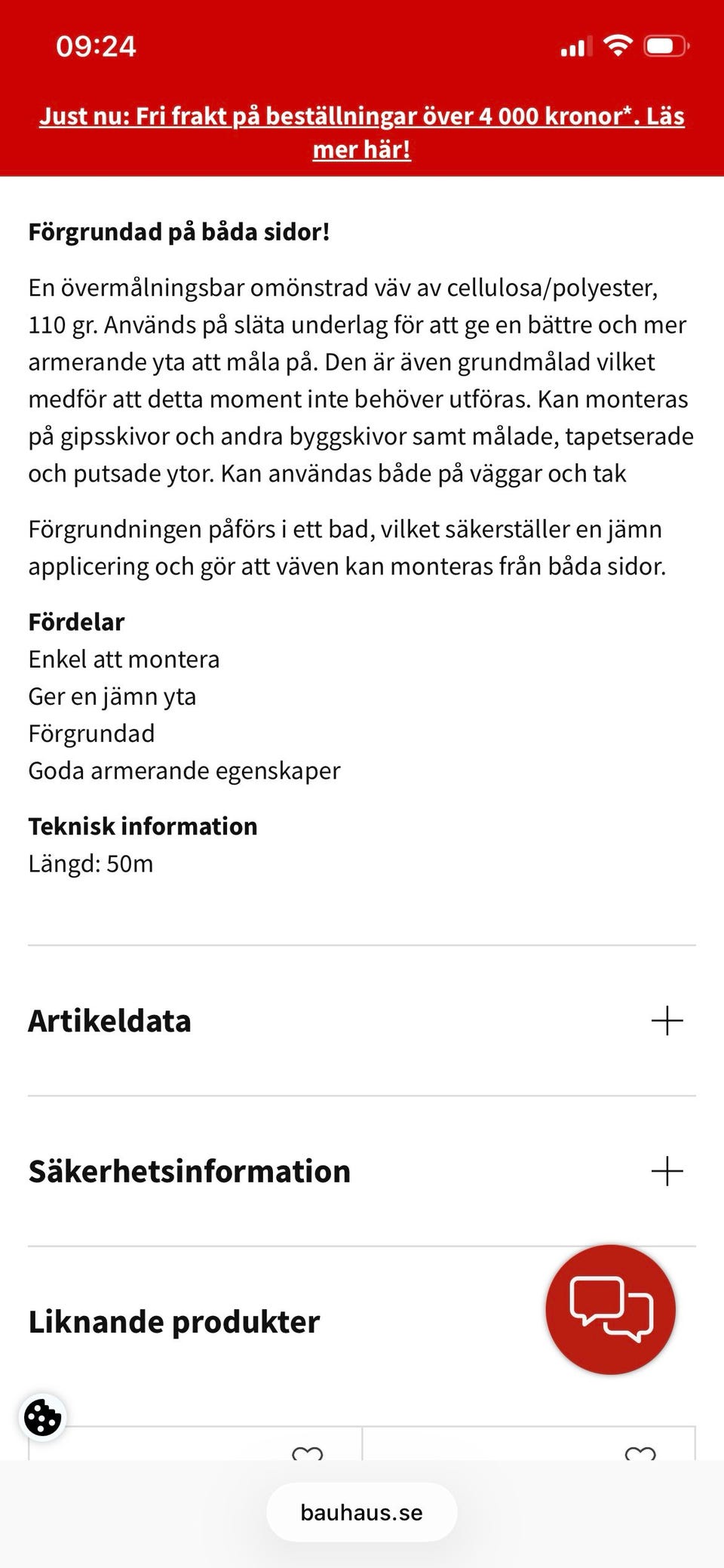
Task: Click 'Läs mer här!' in the red banner
Action: [361, 149]
